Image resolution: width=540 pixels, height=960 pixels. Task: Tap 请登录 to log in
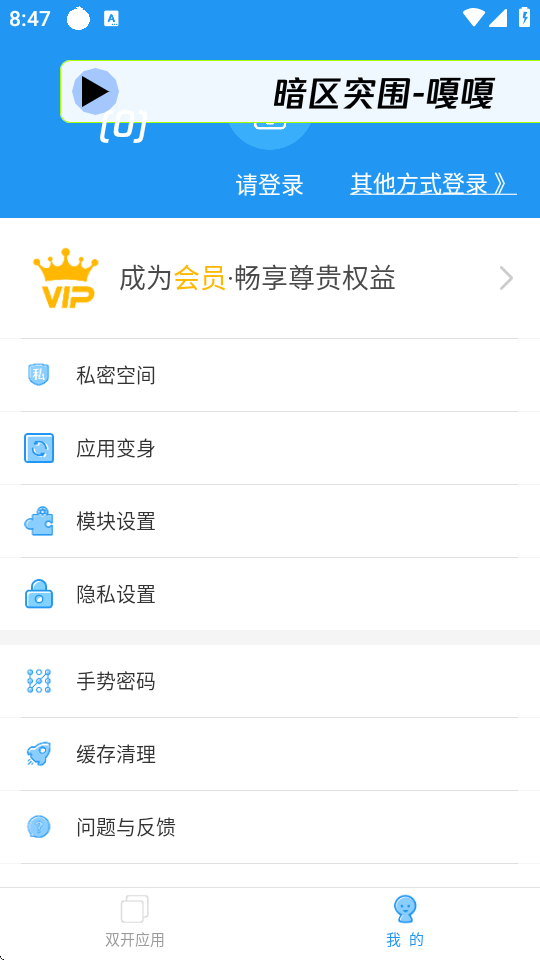pos(269,185)
